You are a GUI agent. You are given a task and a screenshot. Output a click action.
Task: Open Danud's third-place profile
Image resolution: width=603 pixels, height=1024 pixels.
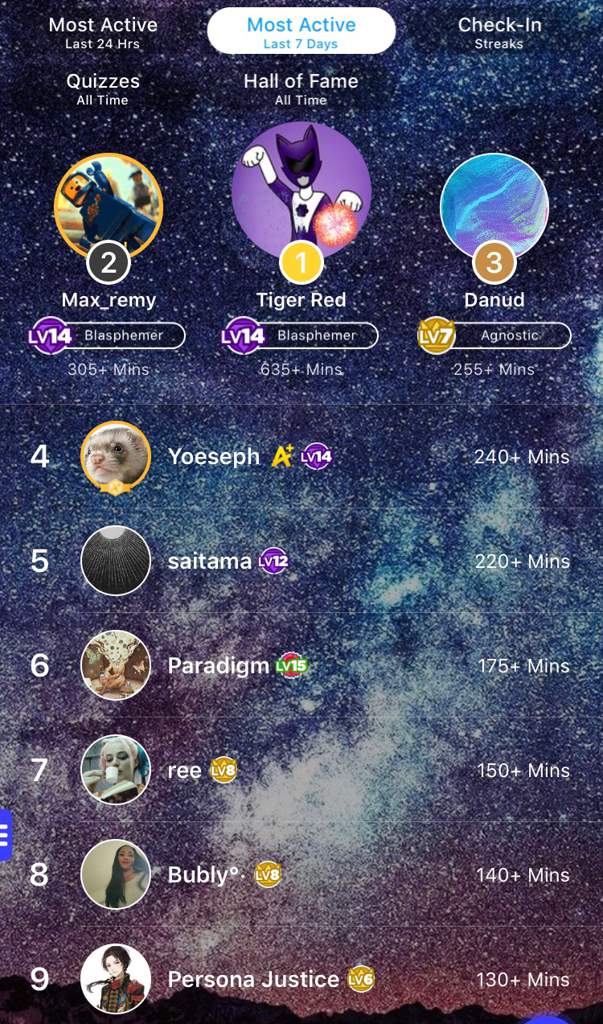[494, 205]
